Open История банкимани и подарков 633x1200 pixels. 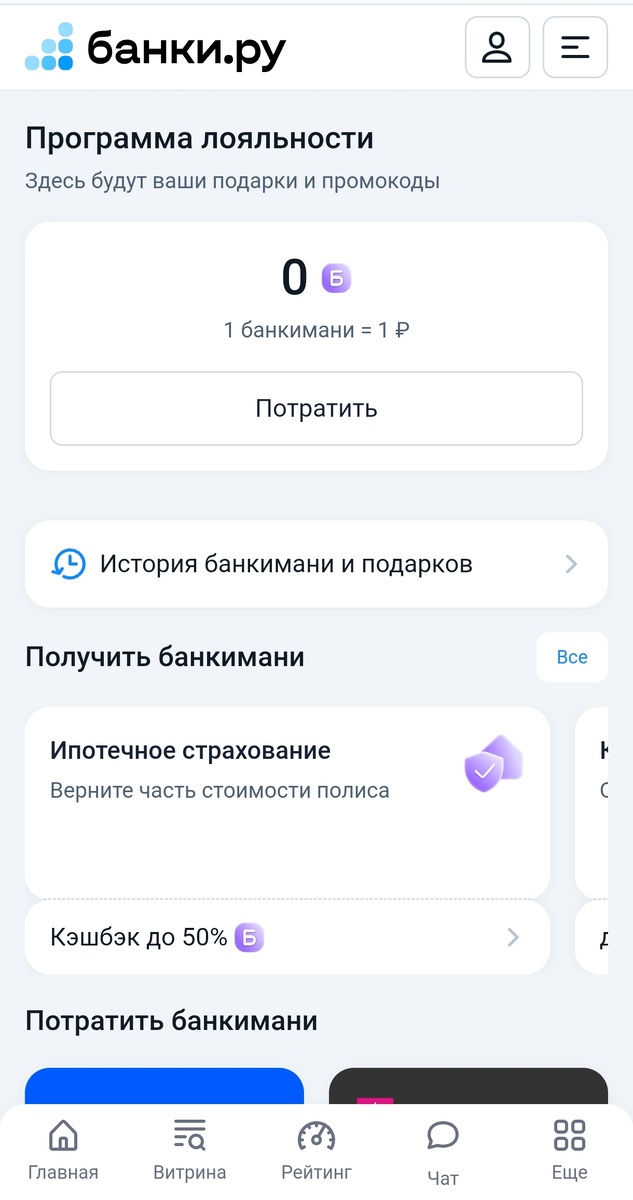[316, 564]
